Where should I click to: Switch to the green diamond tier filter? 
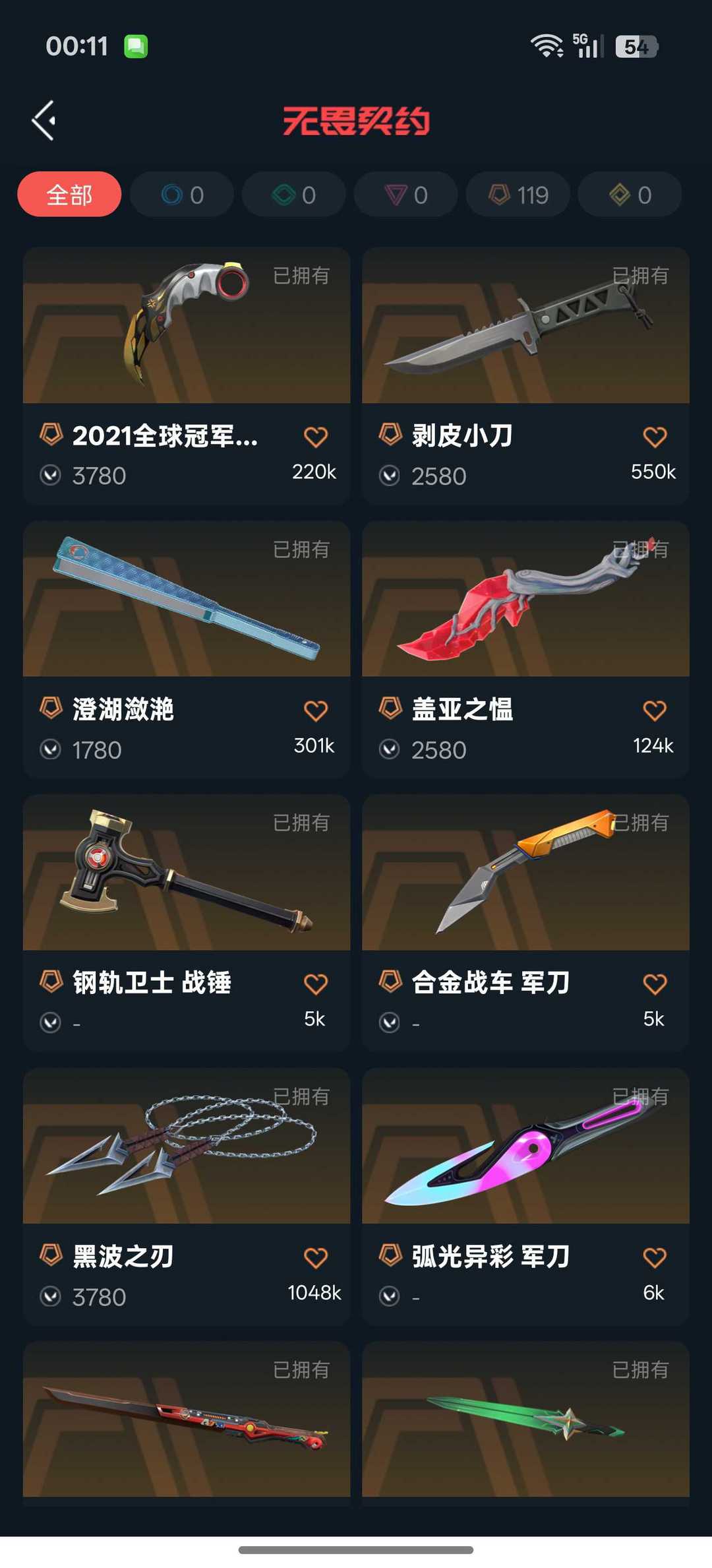pos(294,195)
